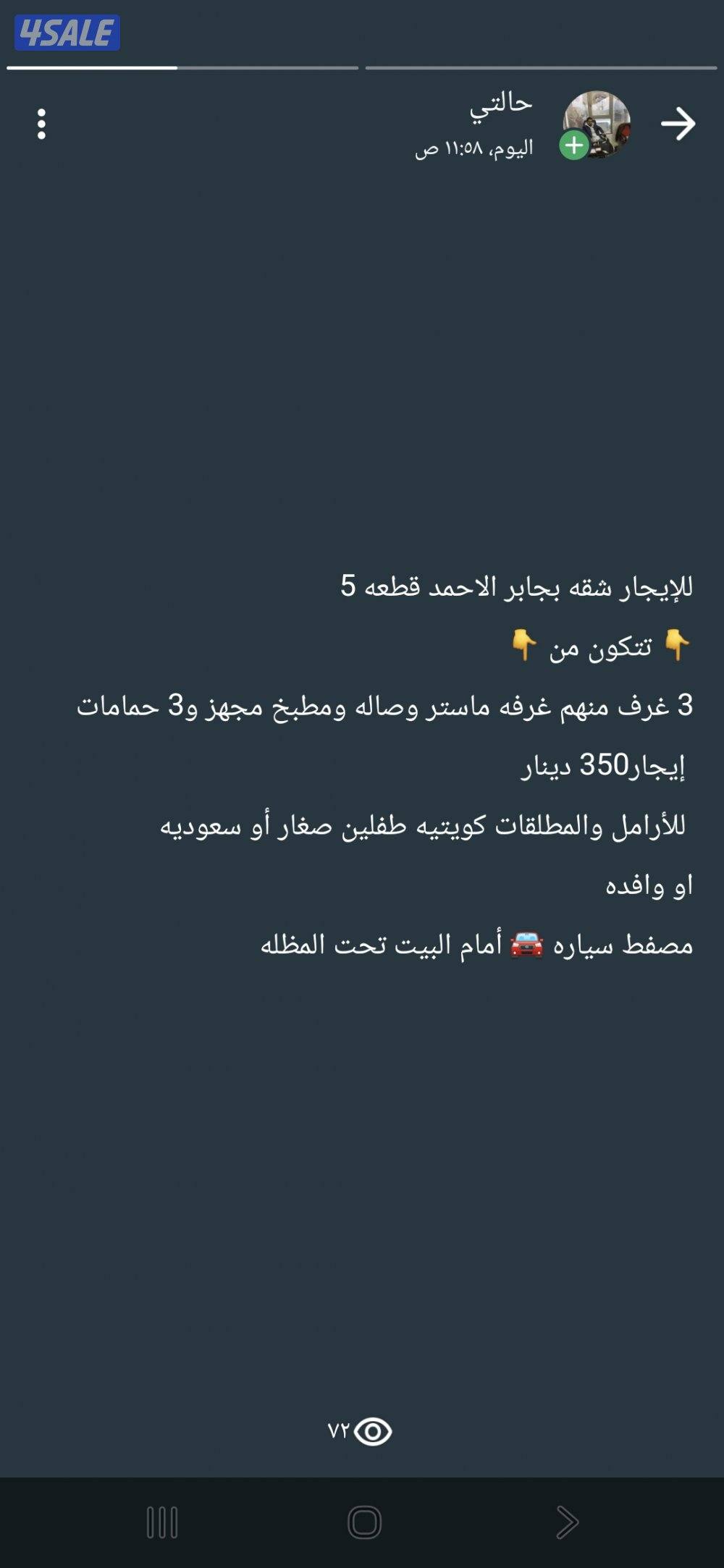
Task: Tap the 4SALE logo
Action: (66, 30)
